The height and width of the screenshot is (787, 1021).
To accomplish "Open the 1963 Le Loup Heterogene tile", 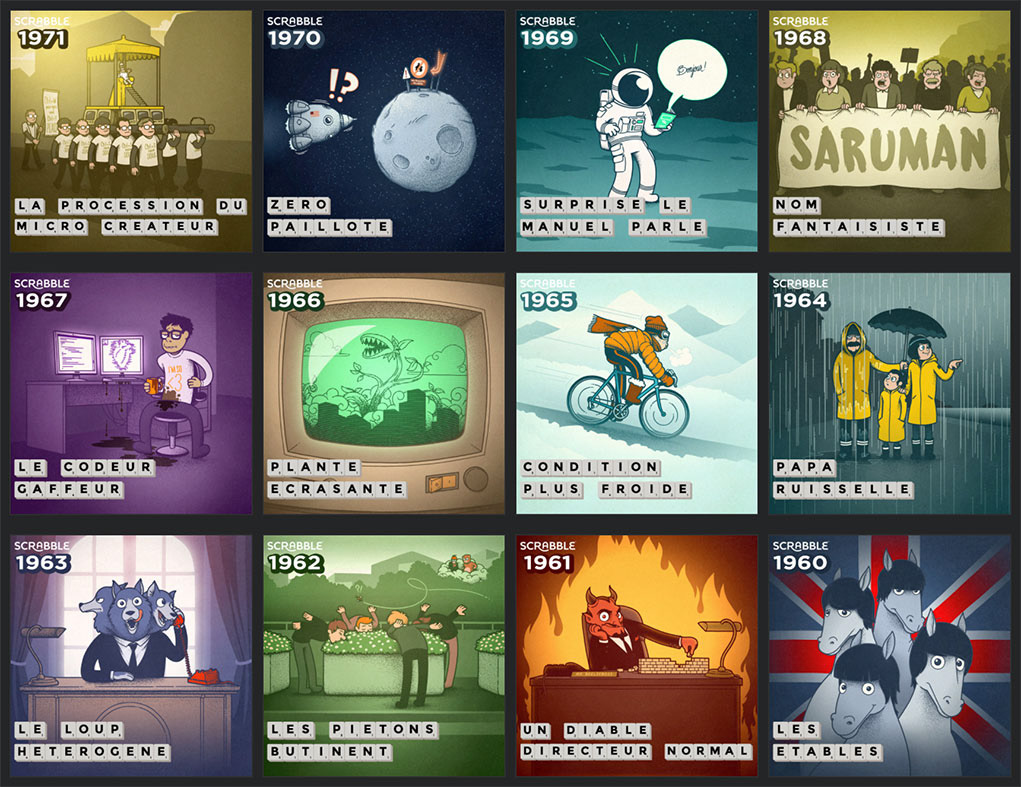I will click(x=131, y=655).
